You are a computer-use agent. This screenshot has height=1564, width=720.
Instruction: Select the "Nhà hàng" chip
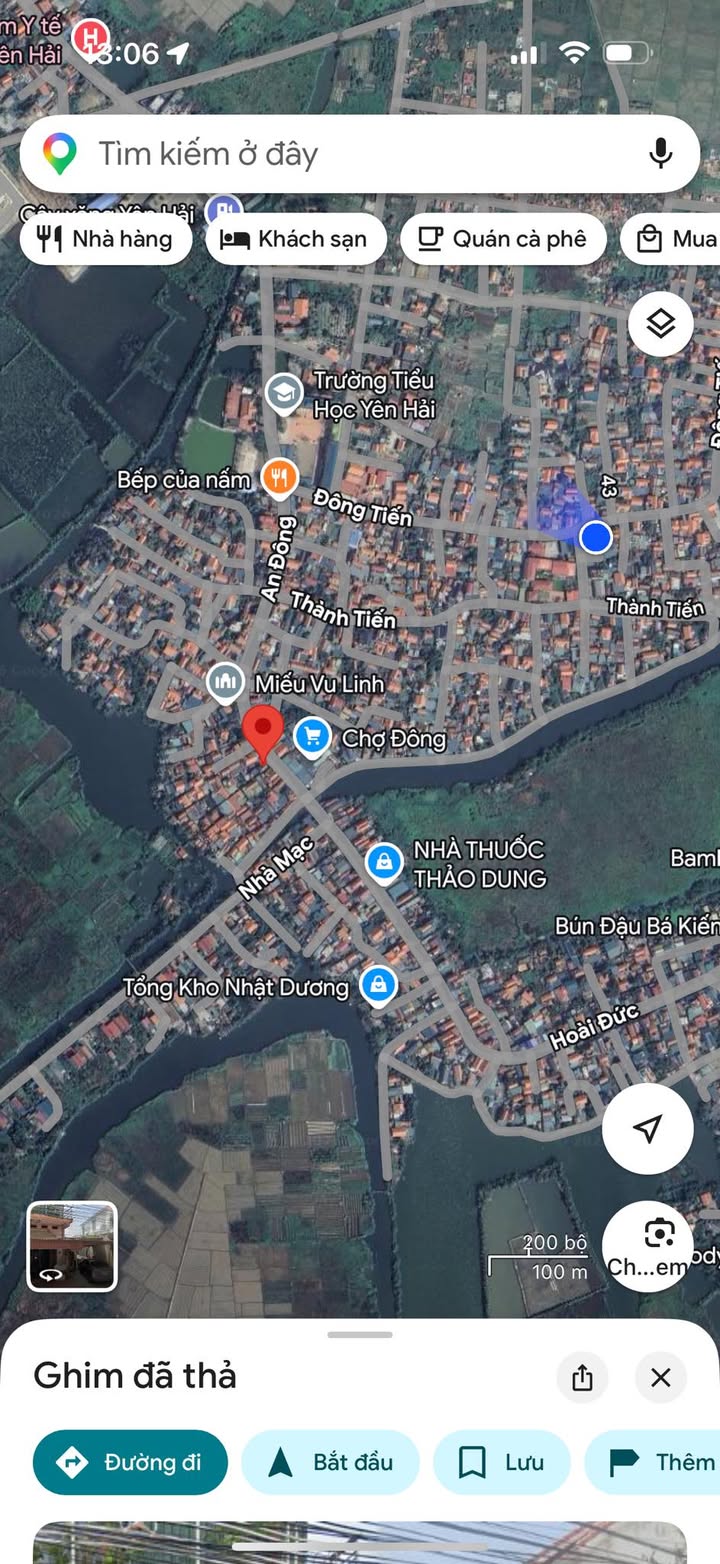[x=106, y=239]
